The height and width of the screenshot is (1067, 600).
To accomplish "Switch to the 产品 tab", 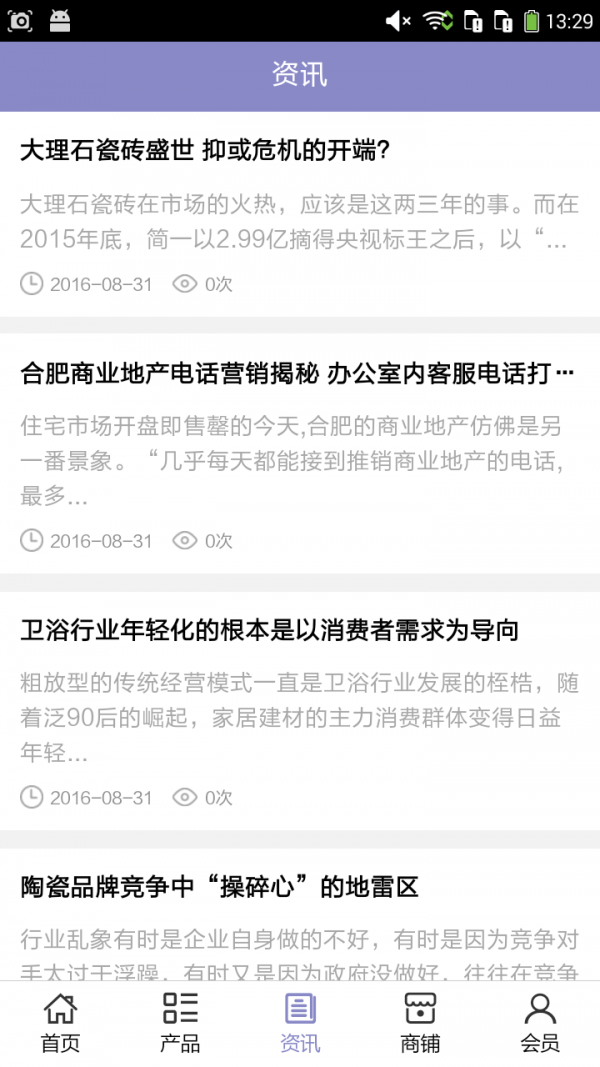I will pos(180,1023).
